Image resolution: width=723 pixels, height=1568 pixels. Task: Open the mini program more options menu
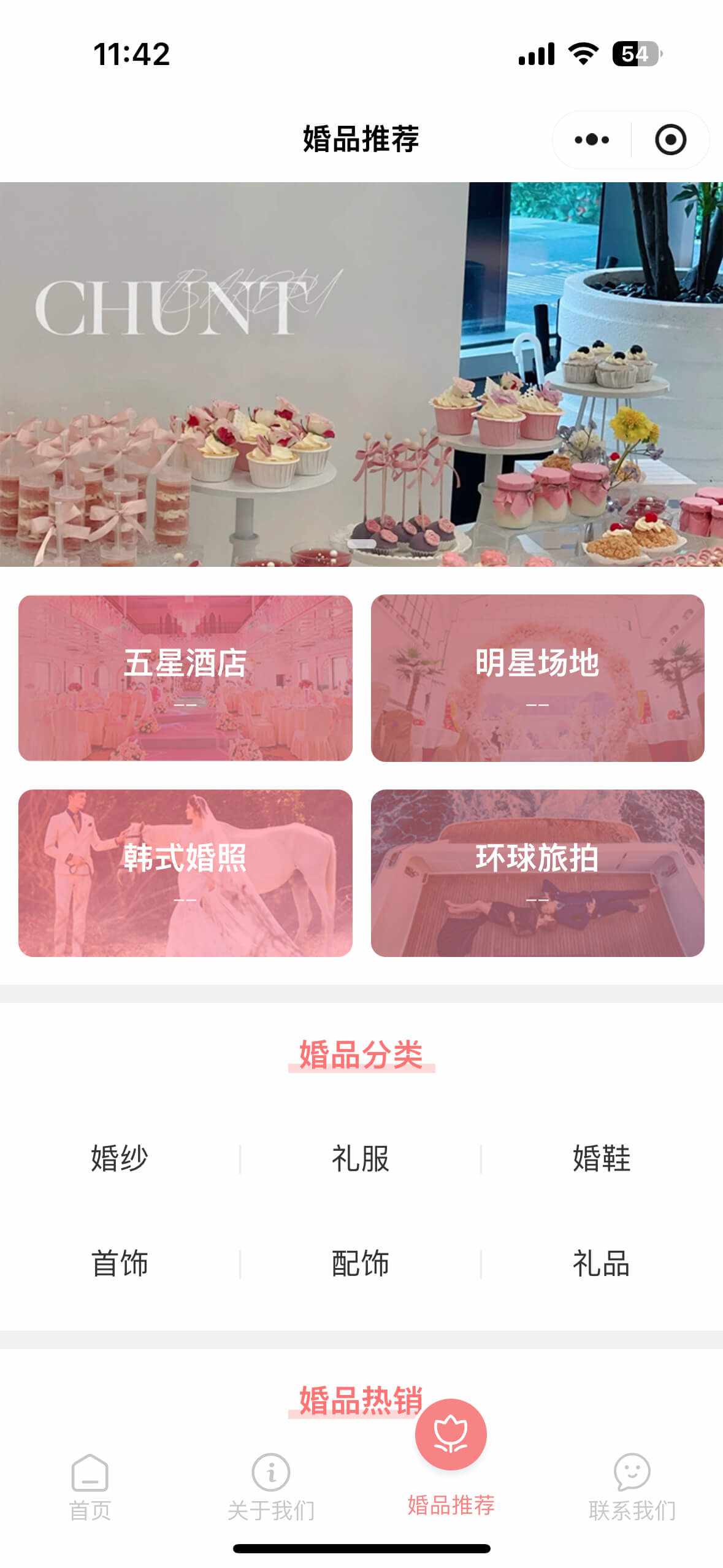592,140
